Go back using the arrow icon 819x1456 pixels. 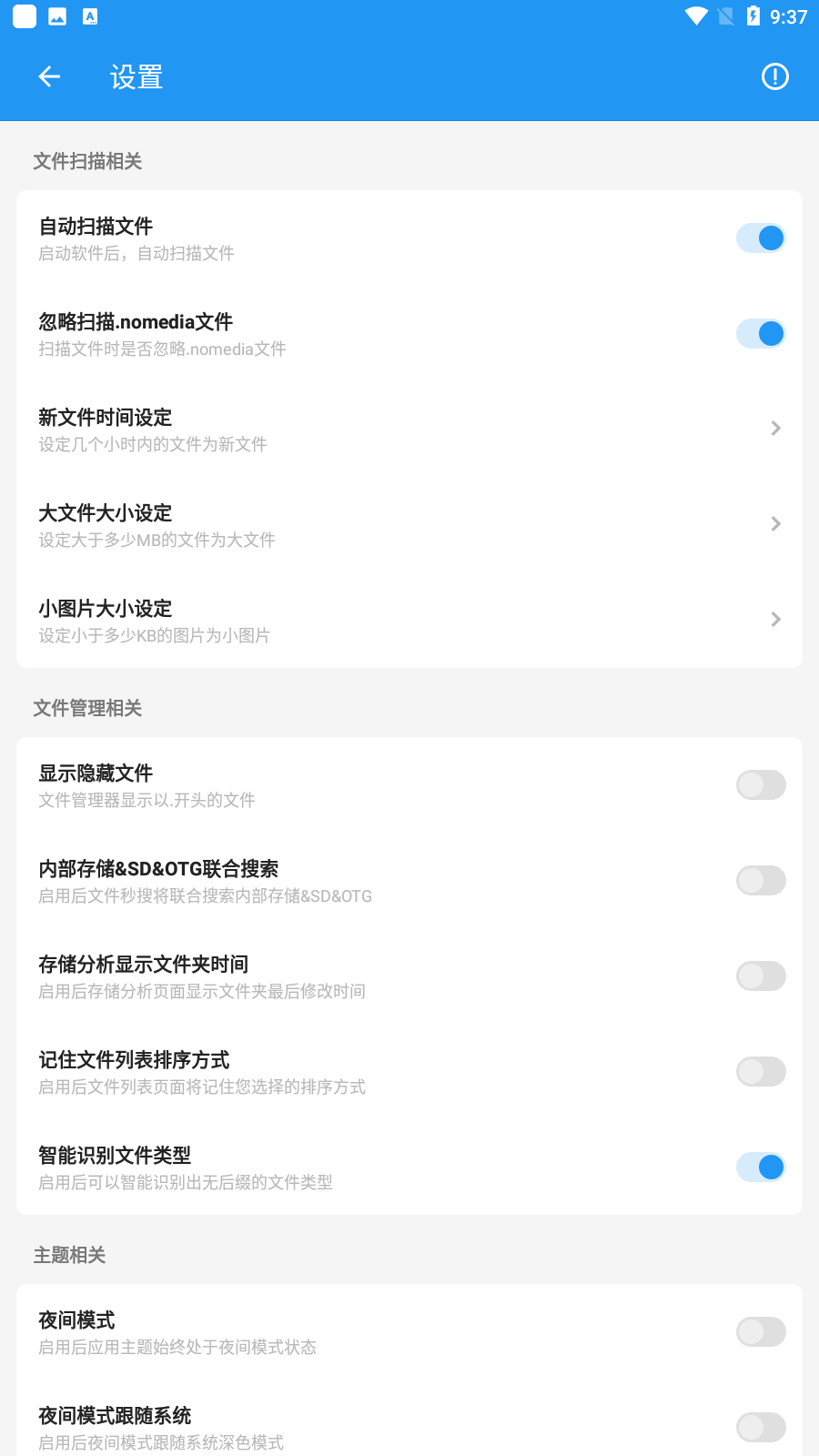49,77
